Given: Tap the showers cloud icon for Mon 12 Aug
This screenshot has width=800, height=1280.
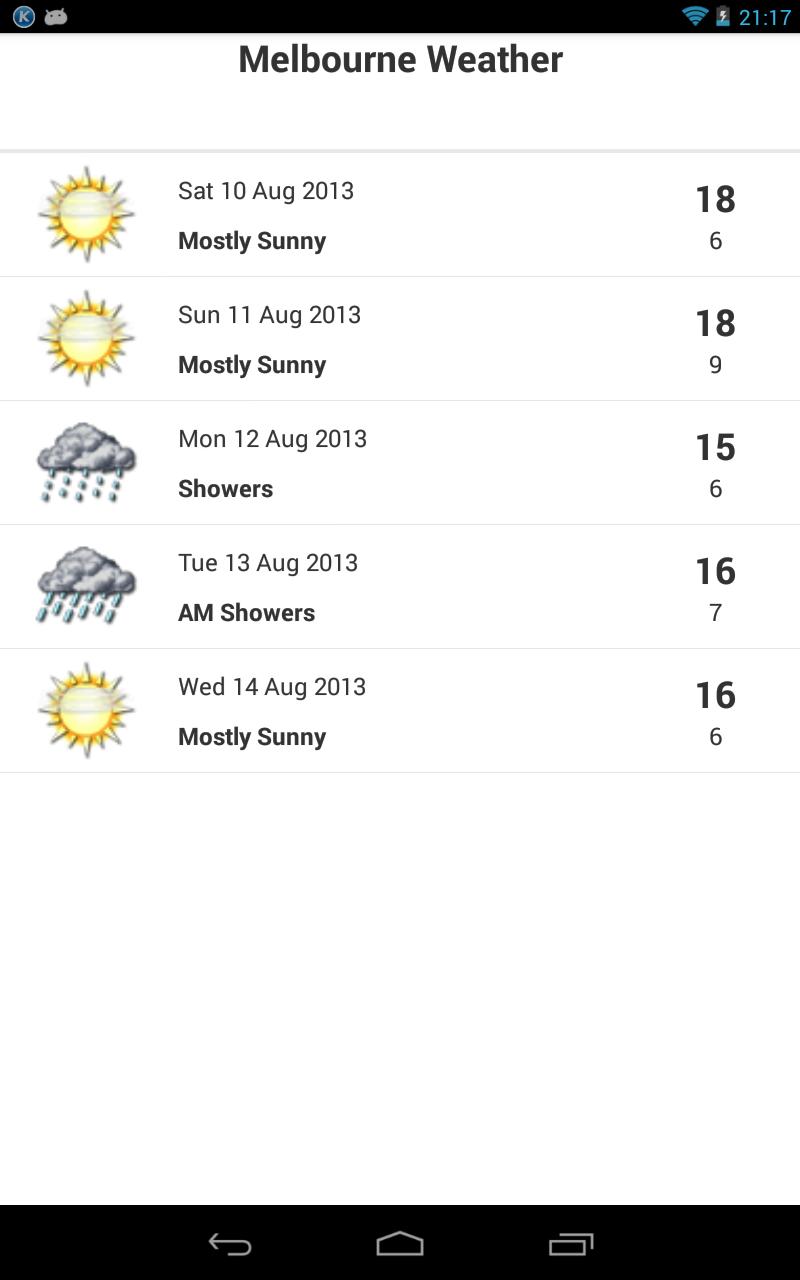Looking at the screenshot, I should (x=86, y=462).
